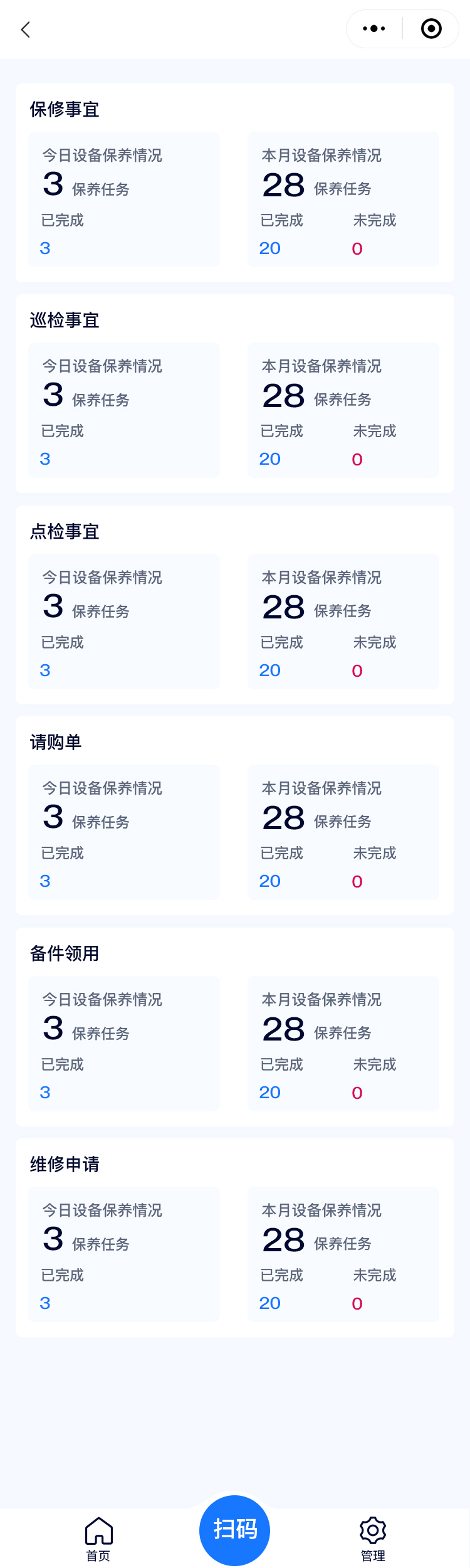The width and height of the screenshot is (470, 1568).
Task: Open the 维修申请 card
Action: [234, 1237]
